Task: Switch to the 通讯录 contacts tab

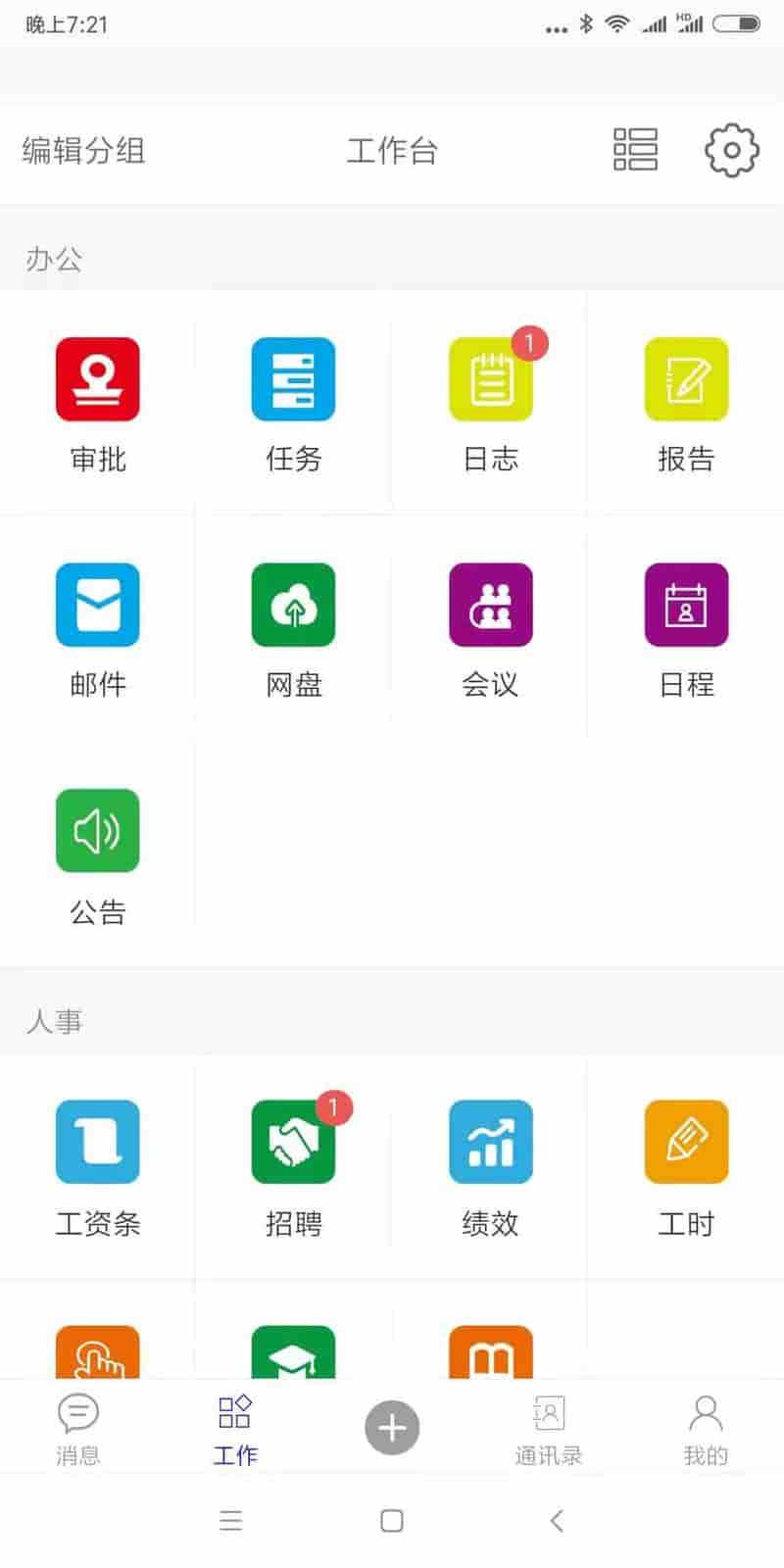Action: click(x=549, y=1429)
